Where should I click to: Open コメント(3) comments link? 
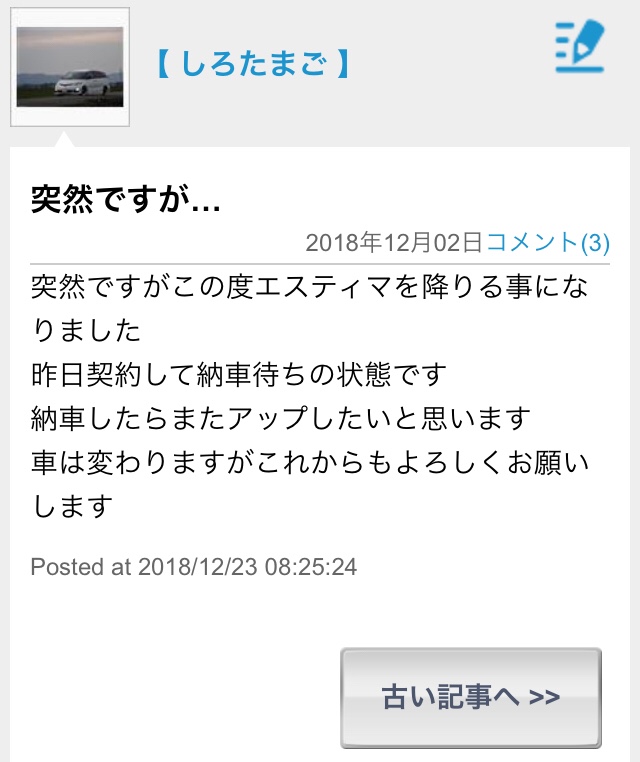coord(547,242)
